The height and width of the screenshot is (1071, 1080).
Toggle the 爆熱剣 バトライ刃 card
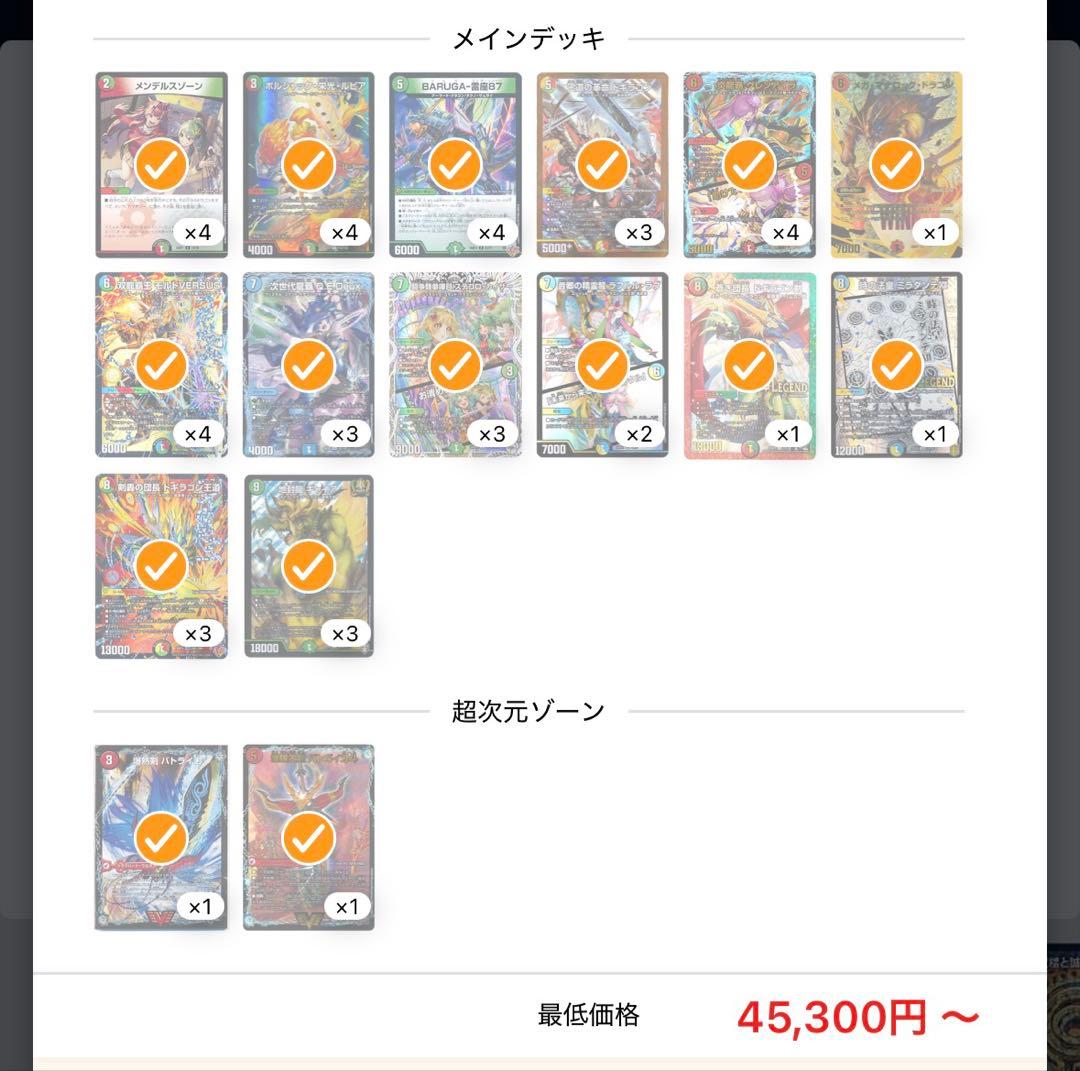161,839
